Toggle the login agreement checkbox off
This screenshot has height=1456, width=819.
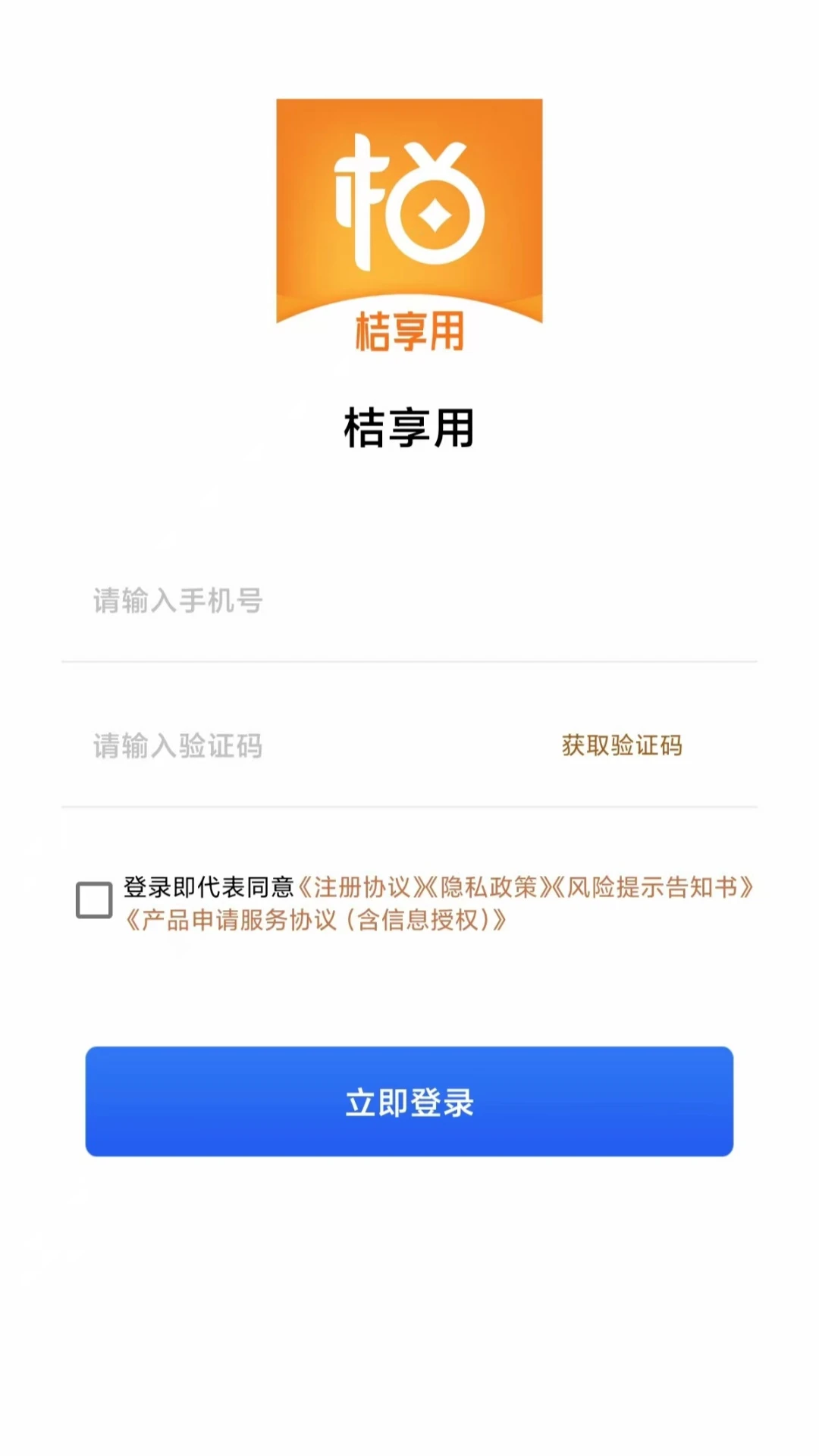click(x=93, y=899)
